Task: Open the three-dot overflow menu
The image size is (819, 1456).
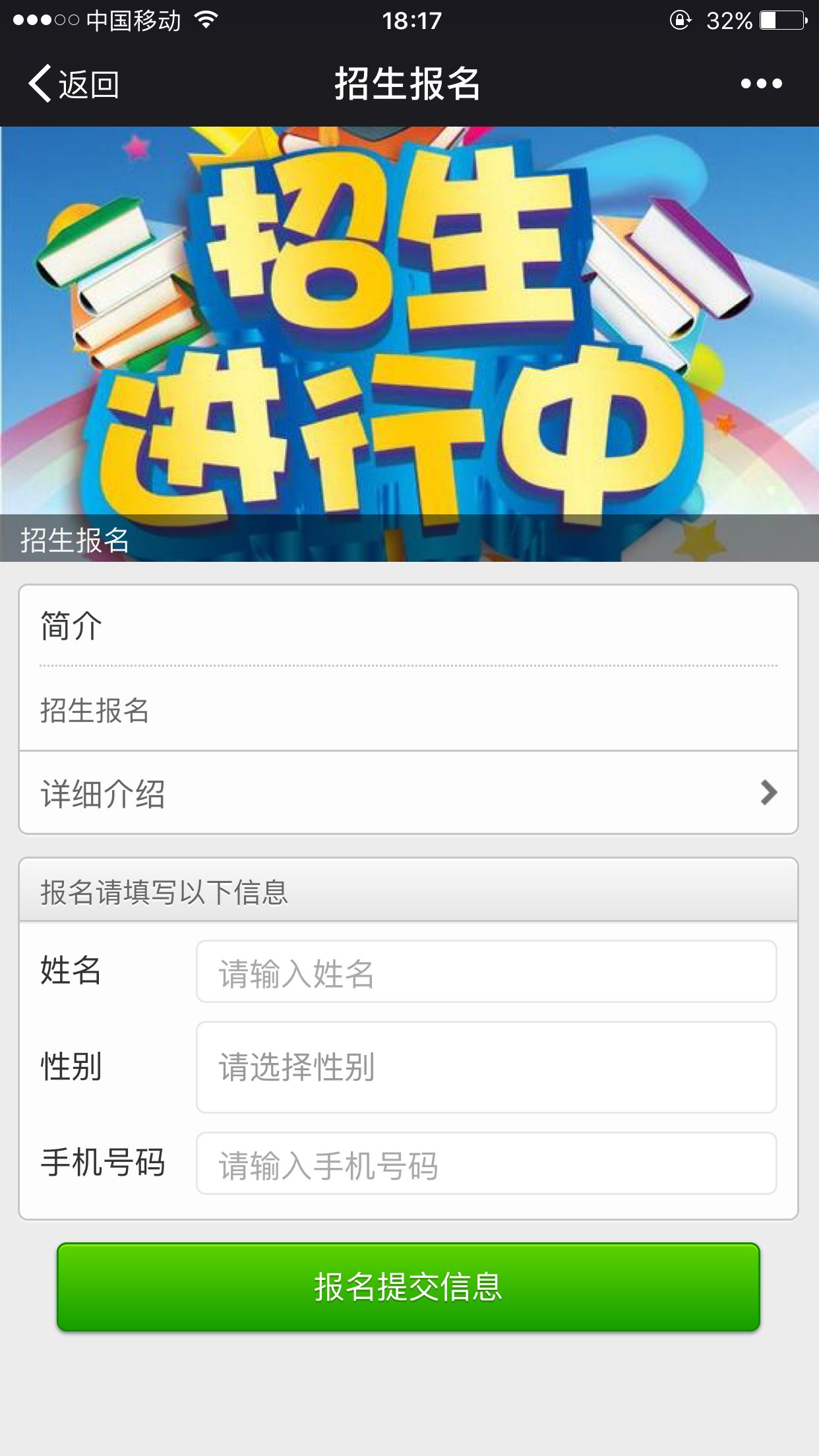Action: pyautogui.click(x=761, y=84)
